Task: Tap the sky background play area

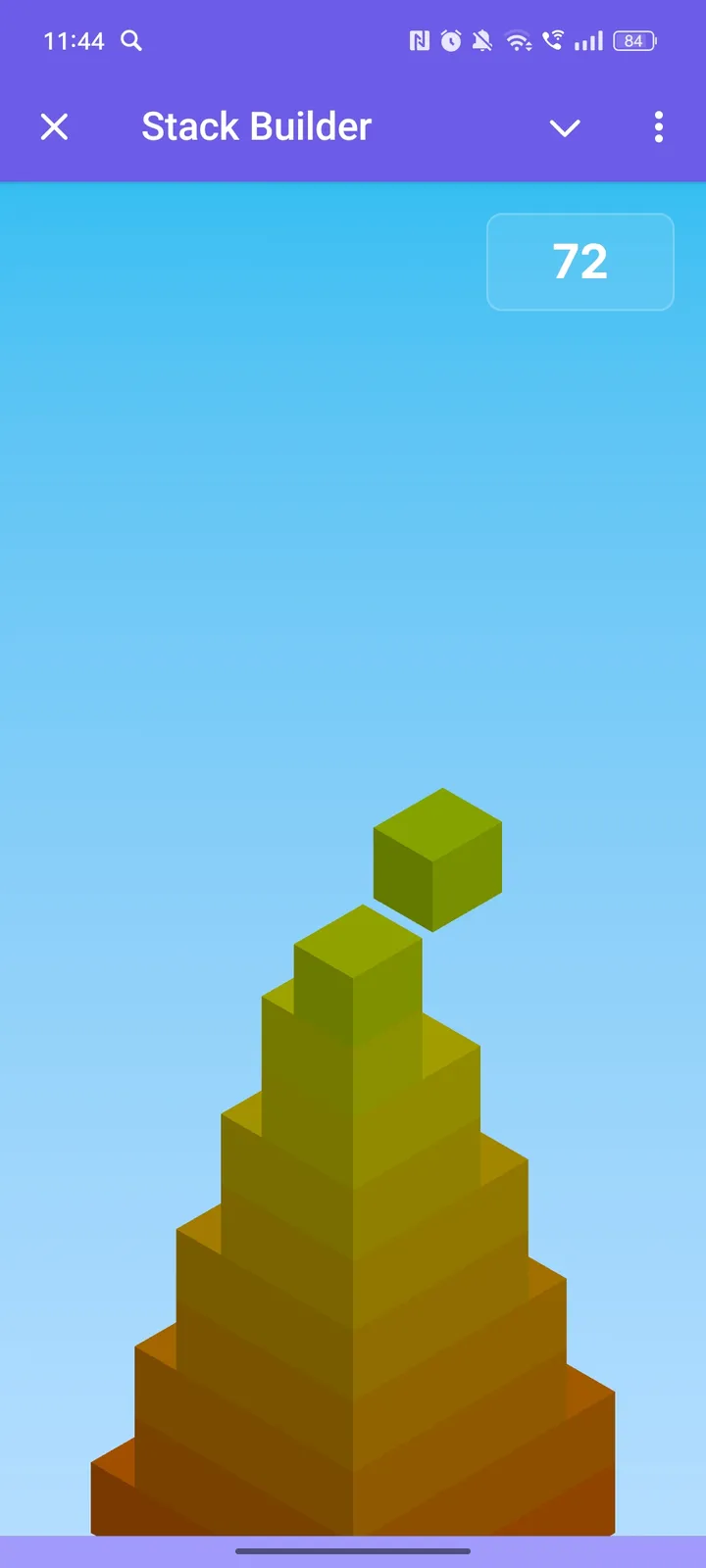Action: (x=196, y=539)
